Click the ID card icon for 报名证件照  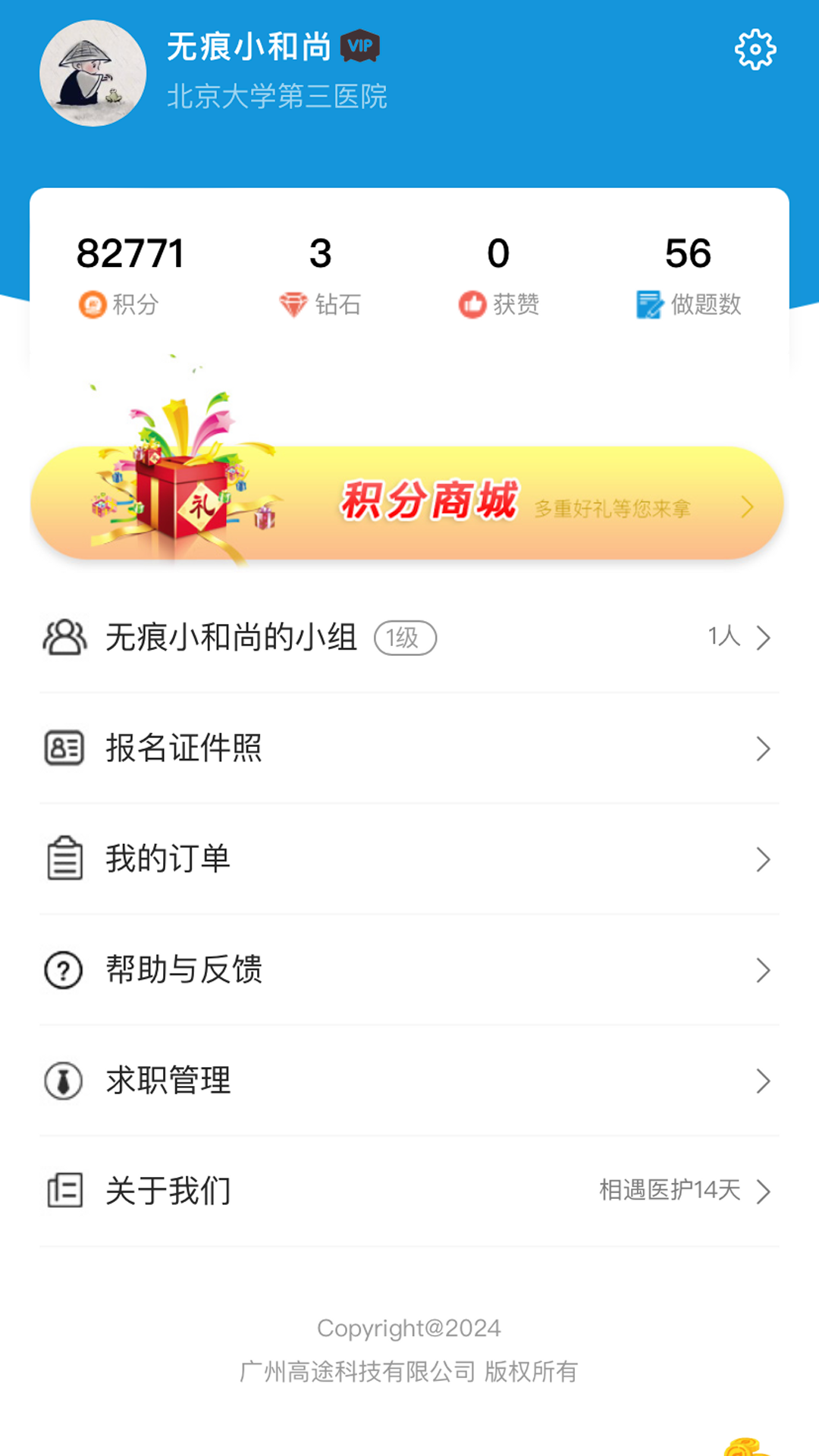pos(64,748)
